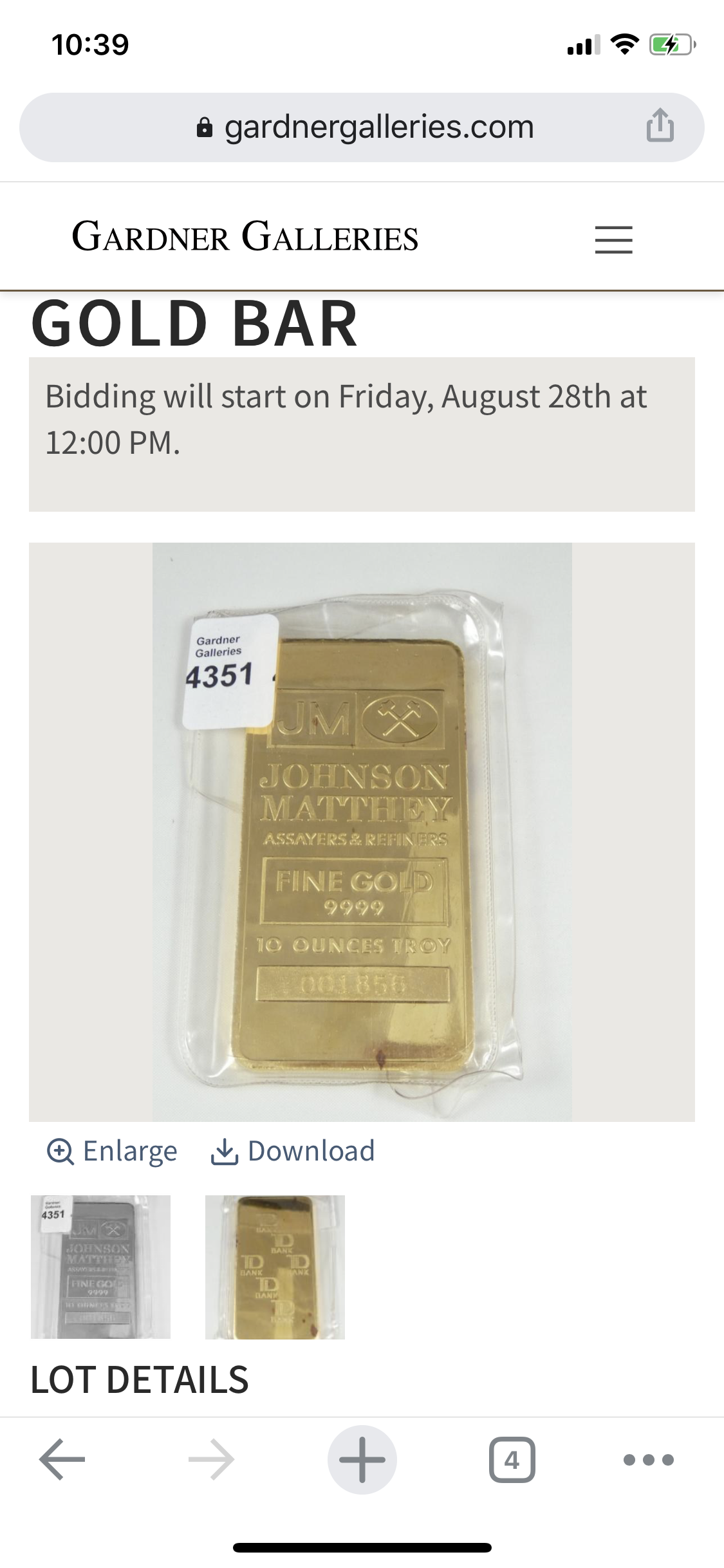Open the main gold bar image

pyautogui.click(x=362, y=832)
